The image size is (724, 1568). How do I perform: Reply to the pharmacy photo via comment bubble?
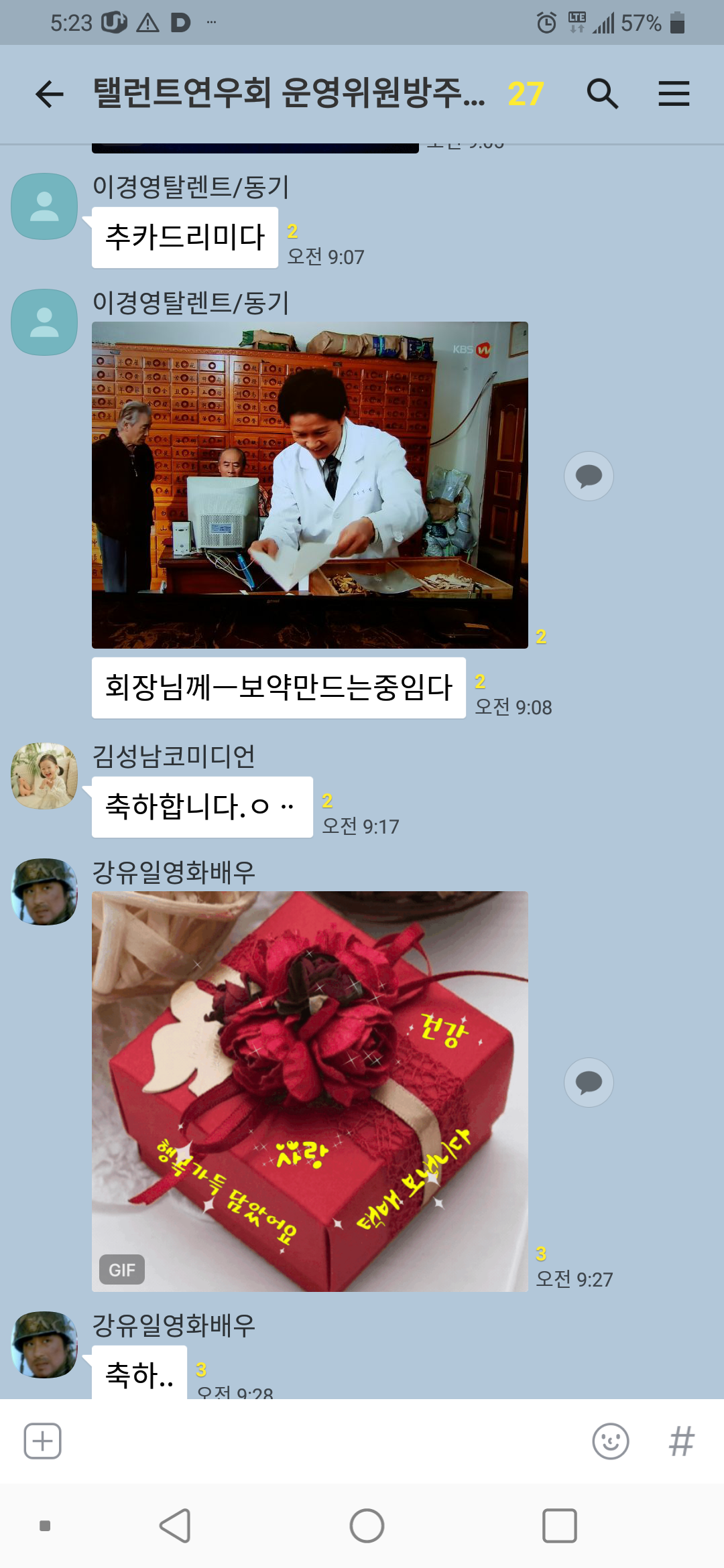[589, 476]
